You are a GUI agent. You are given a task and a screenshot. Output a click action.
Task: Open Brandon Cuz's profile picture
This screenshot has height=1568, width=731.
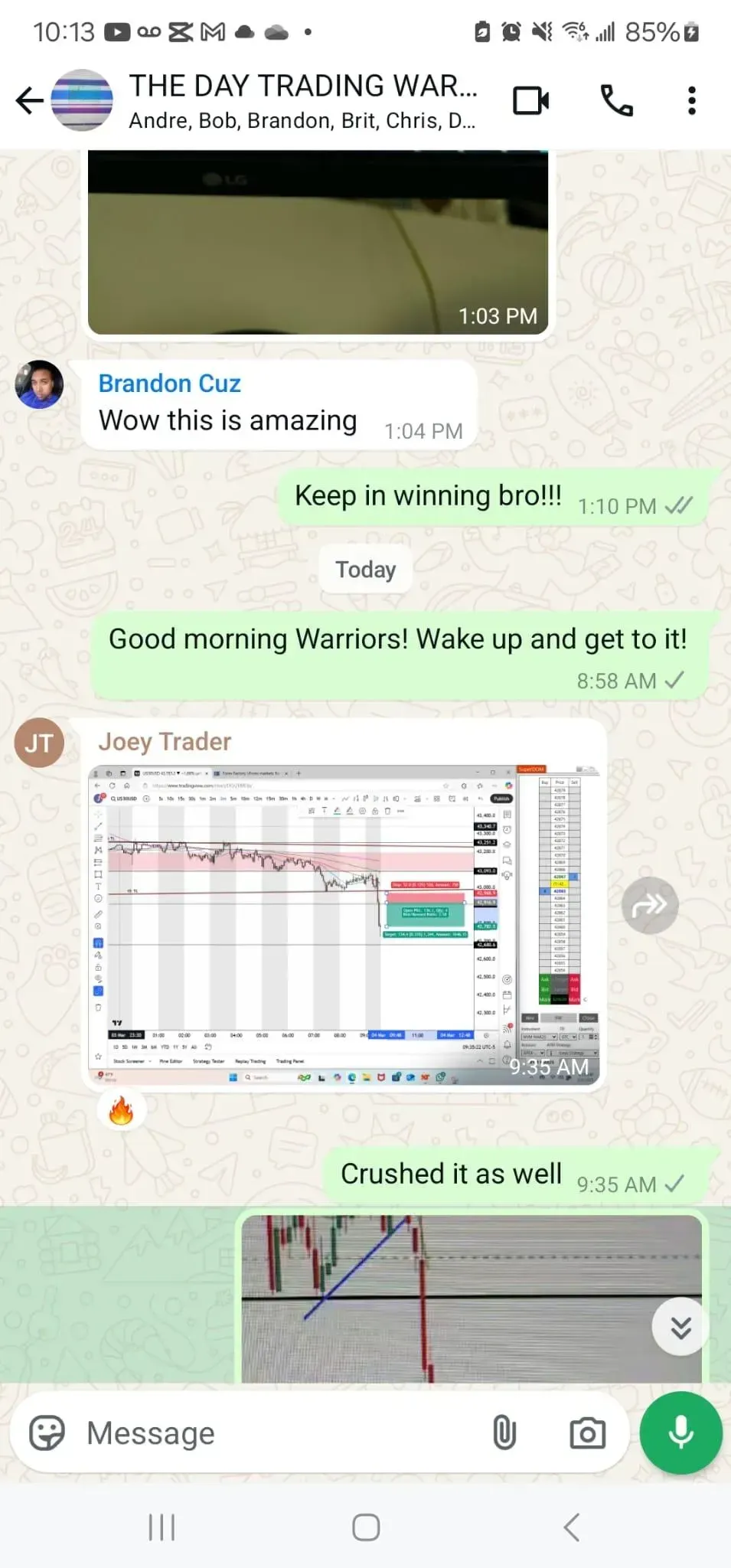pyautogui.click(x=39, y=384)
